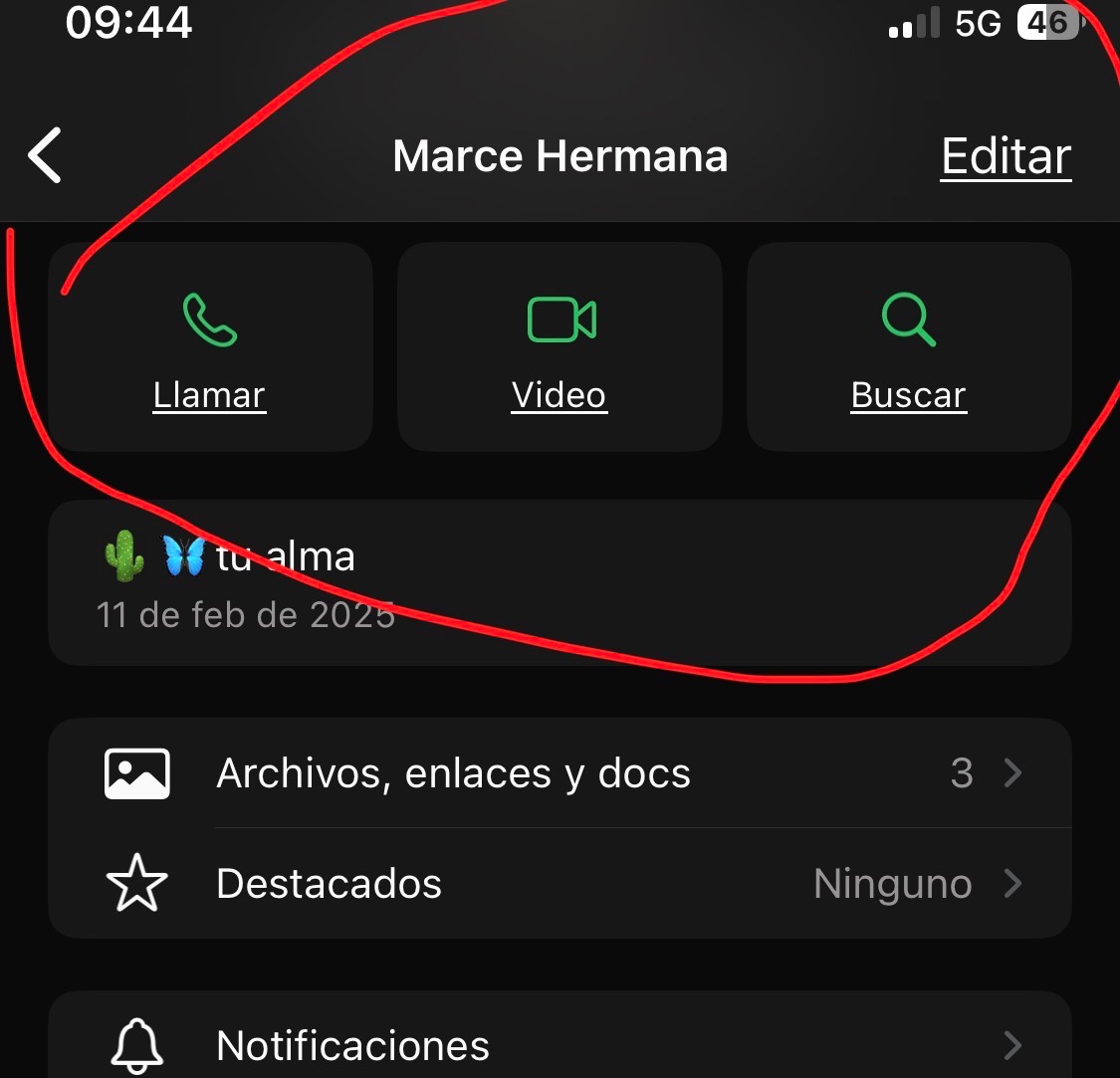View the 'tu alma' status info

tap(560, 582)
